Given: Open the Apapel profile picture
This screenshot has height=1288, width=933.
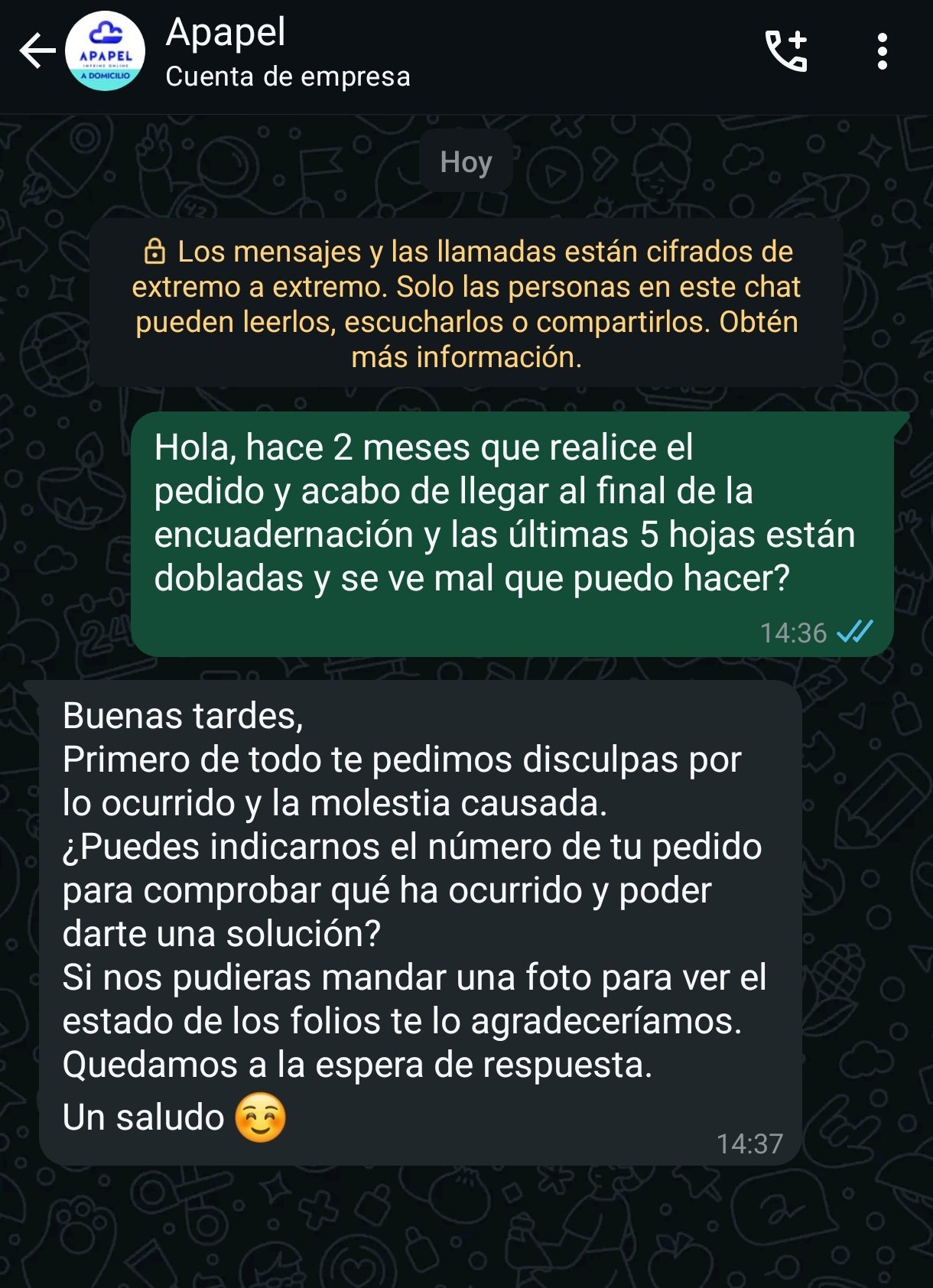Looking at the screenshot, I should pyautogui.click(x=106, y=52).
